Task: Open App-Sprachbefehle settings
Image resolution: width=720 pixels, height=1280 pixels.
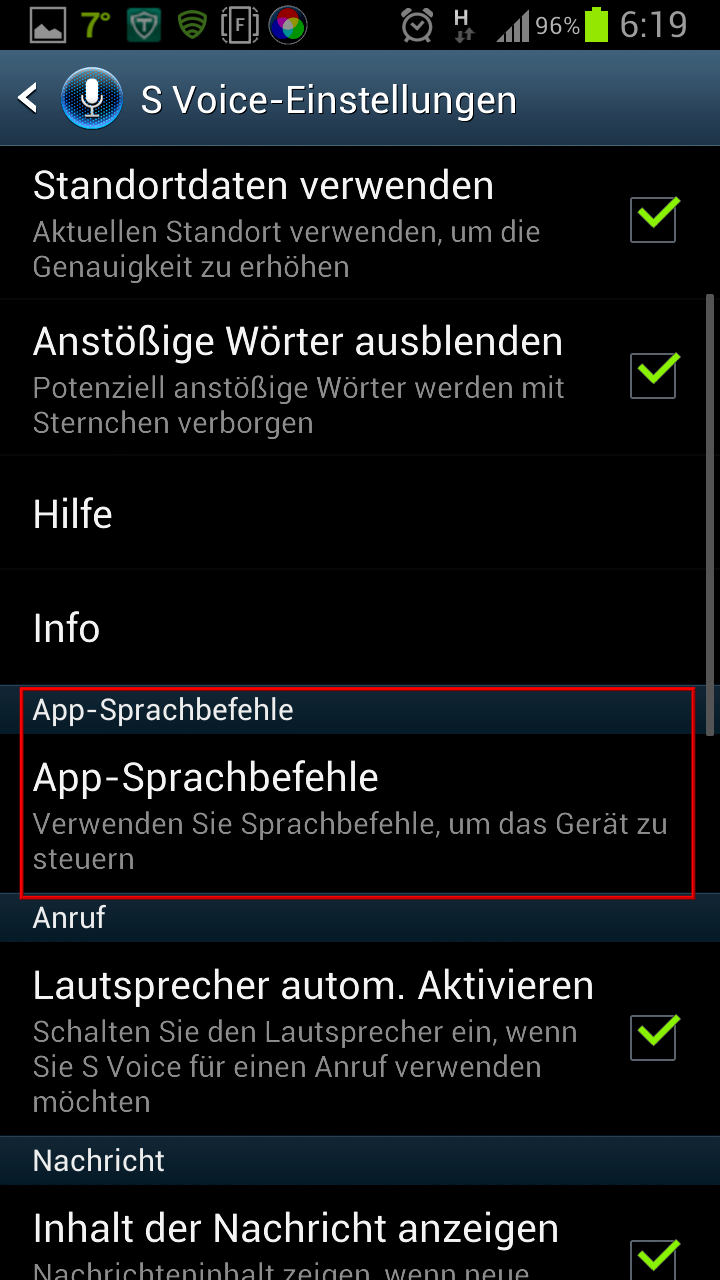Action: click(x=360, y=814)
